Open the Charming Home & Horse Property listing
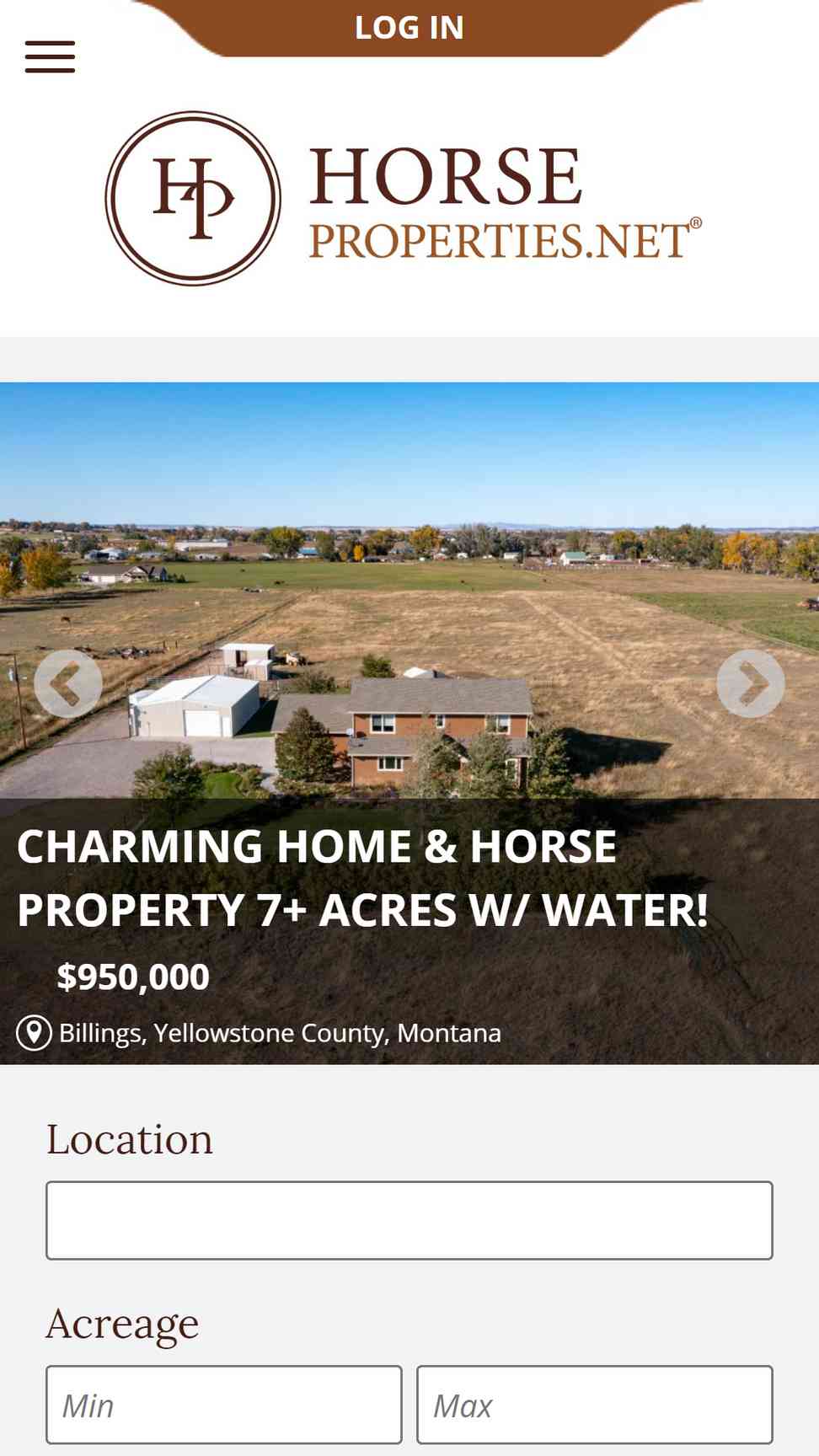Viewport: 819px width, 1456px height. coord(362,878)
